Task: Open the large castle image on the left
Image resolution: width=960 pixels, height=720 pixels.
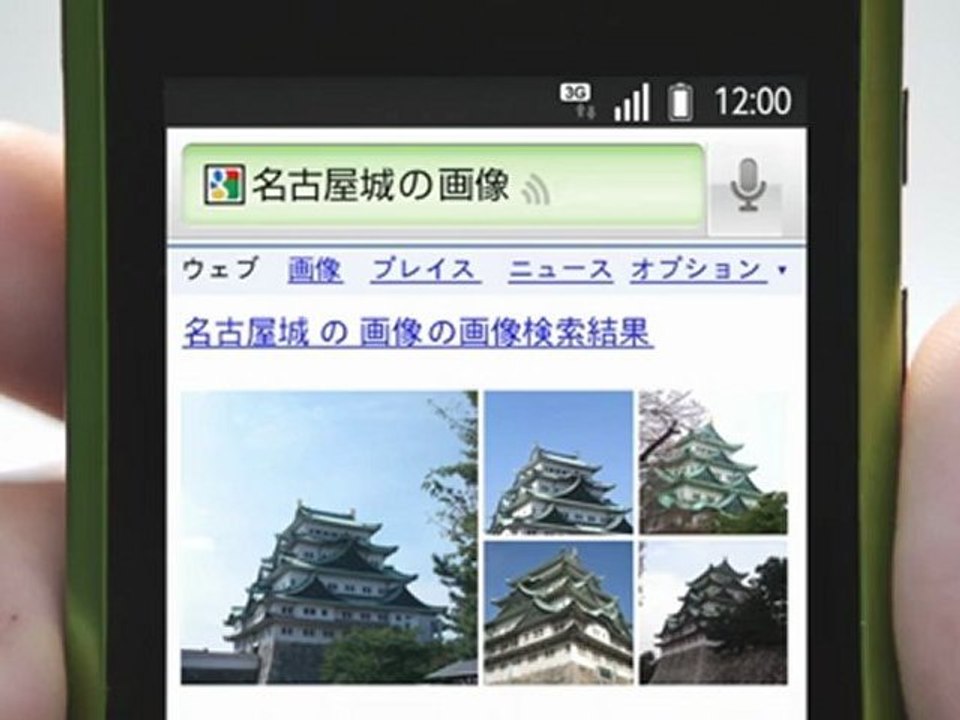Action: point(329,538)
